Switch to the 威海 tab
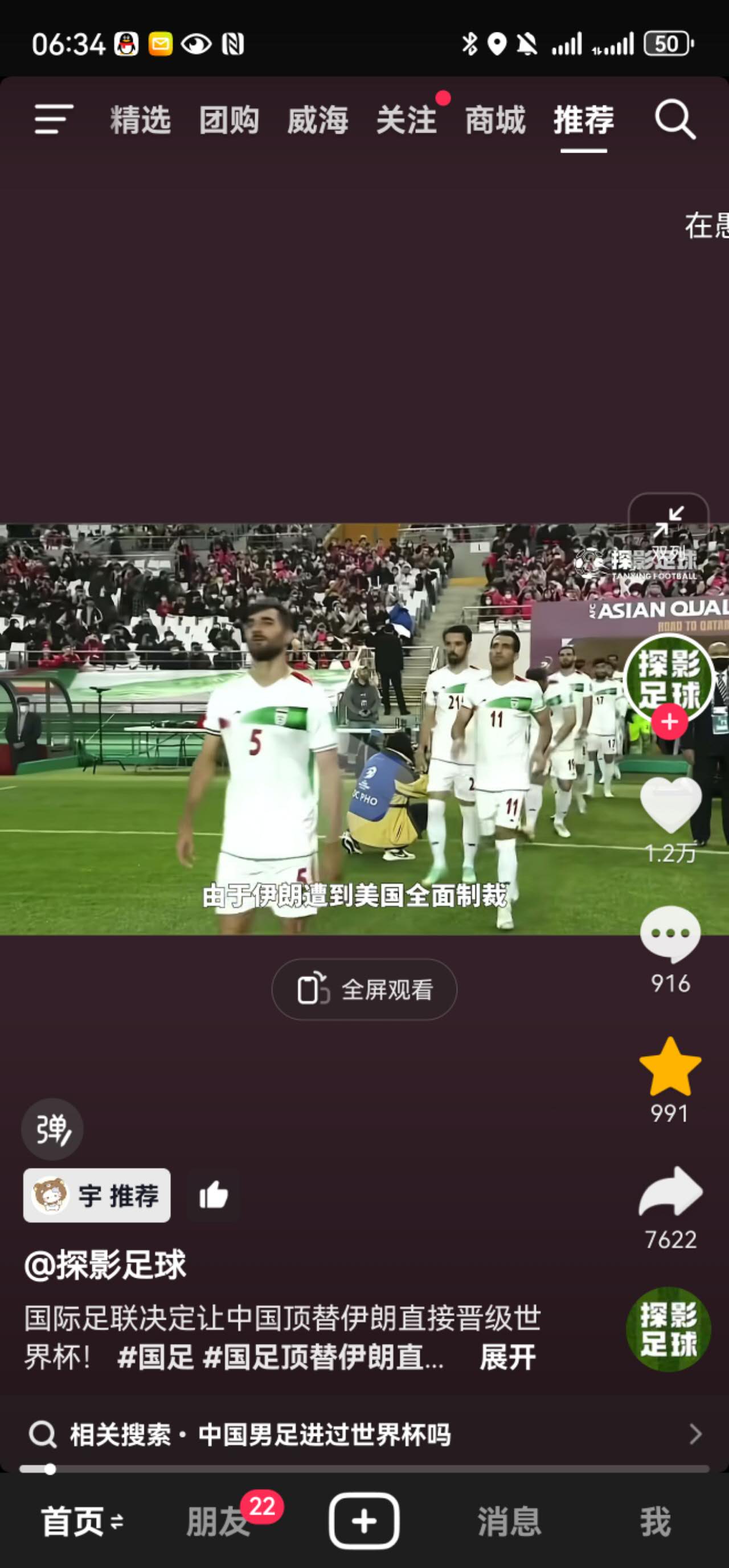729x1568 pixels. pos(317,120)
